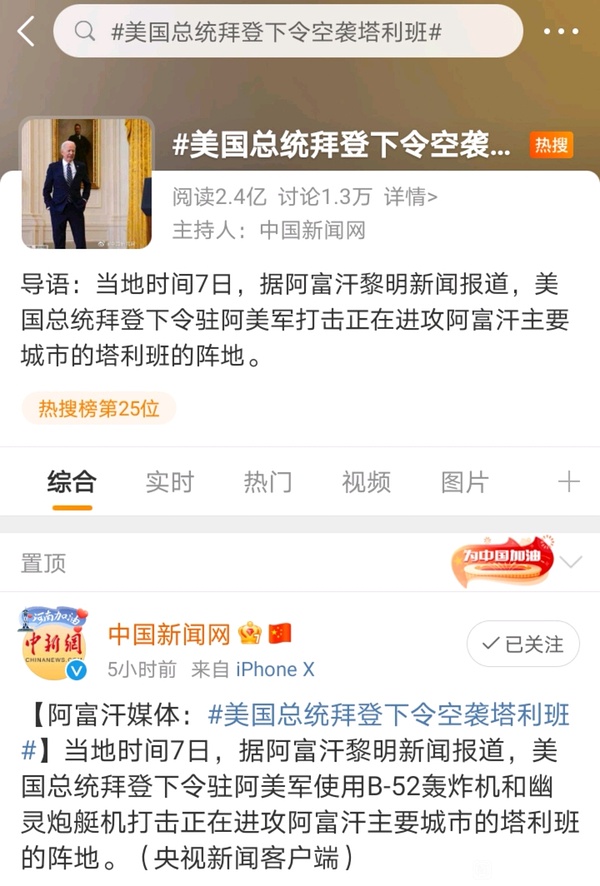Tap the 热搜榜第25位 chip

pos(99,408)
